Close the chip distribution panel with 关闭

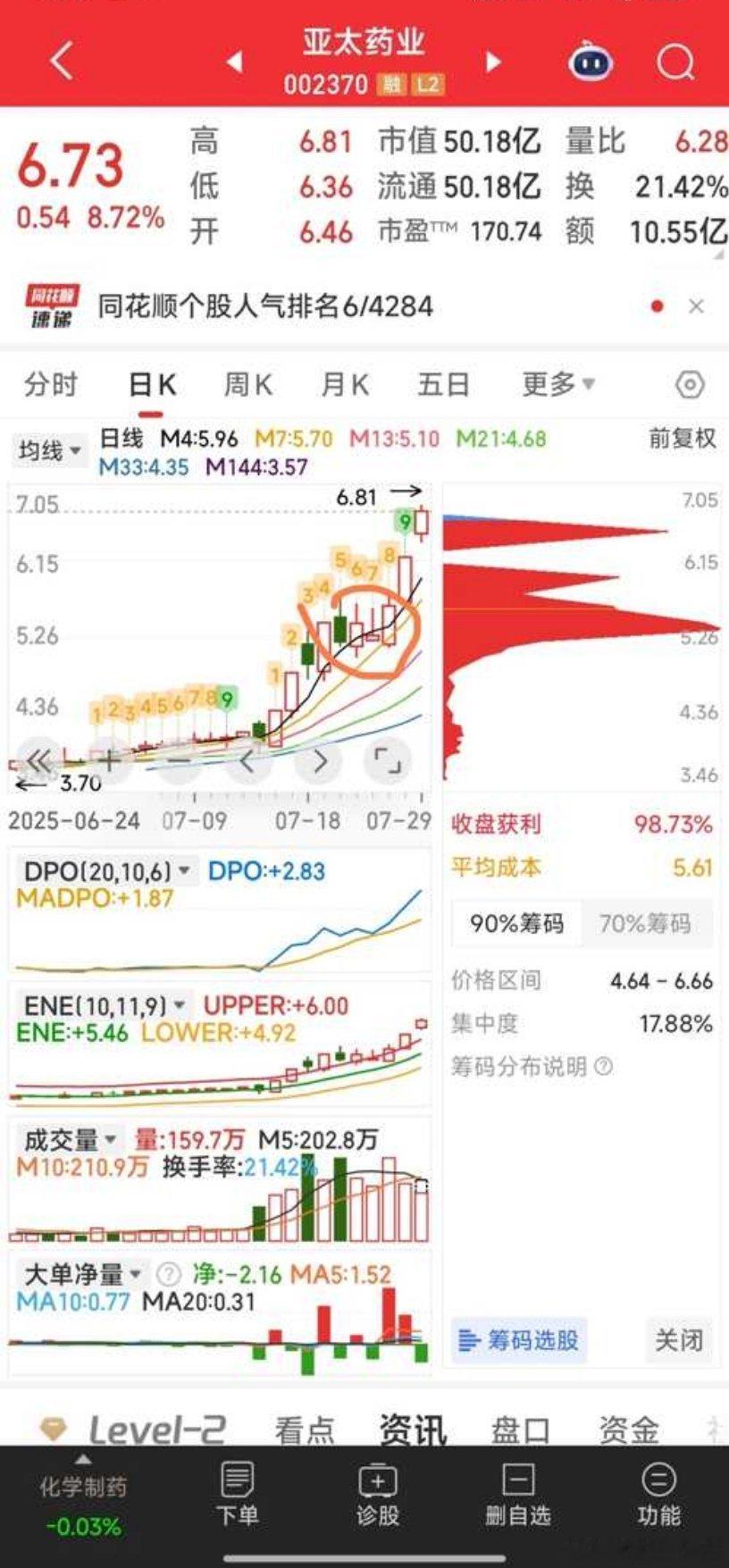pos(678,1340)
